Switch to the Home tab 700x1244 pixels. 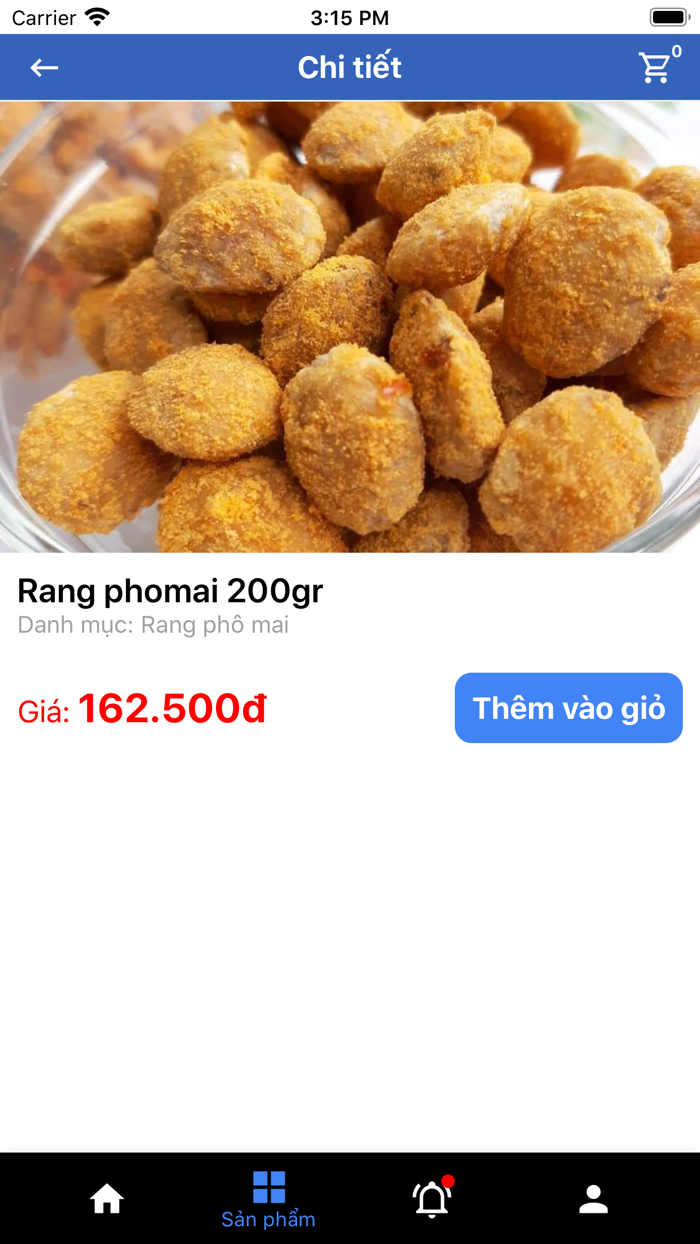point(107,1198)
